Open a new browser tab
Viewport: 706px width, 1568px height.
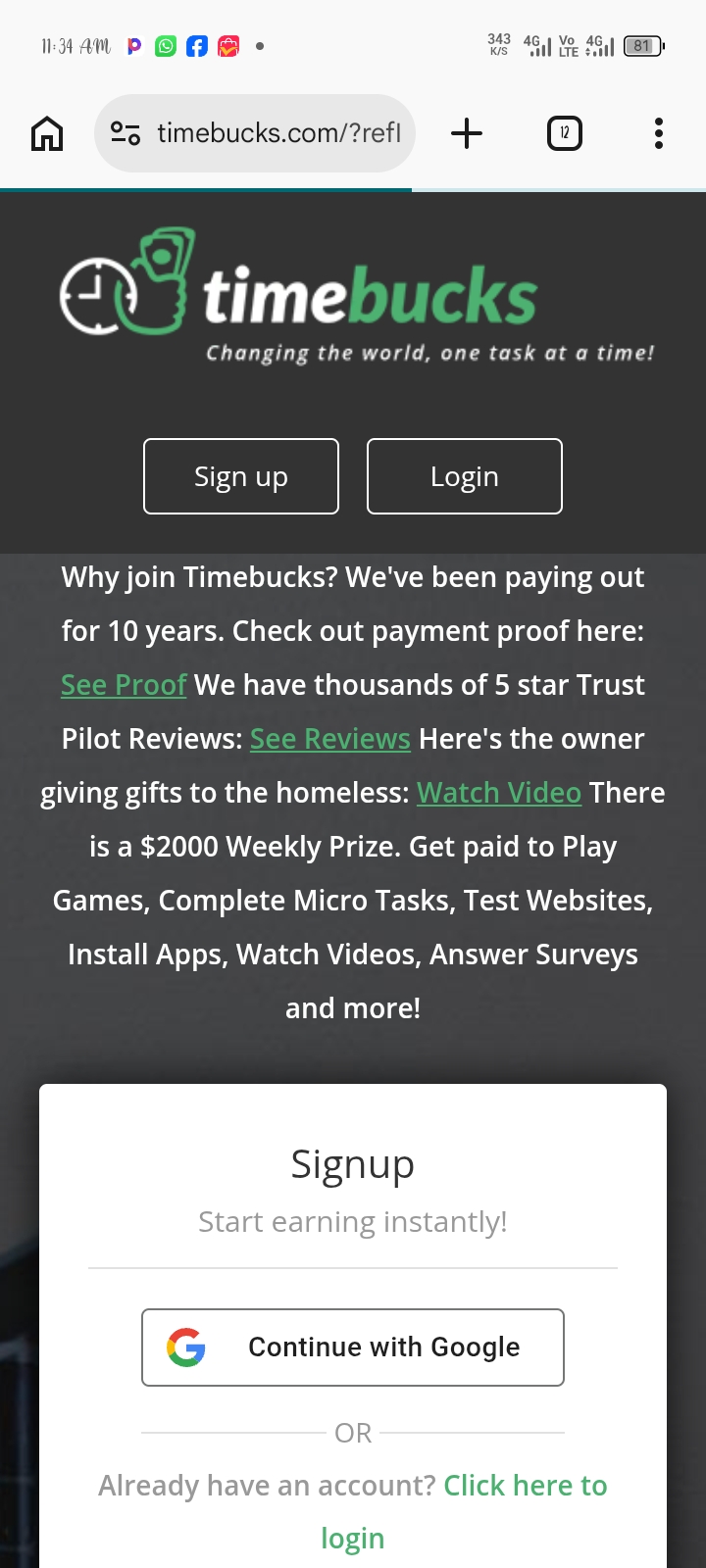467,133
